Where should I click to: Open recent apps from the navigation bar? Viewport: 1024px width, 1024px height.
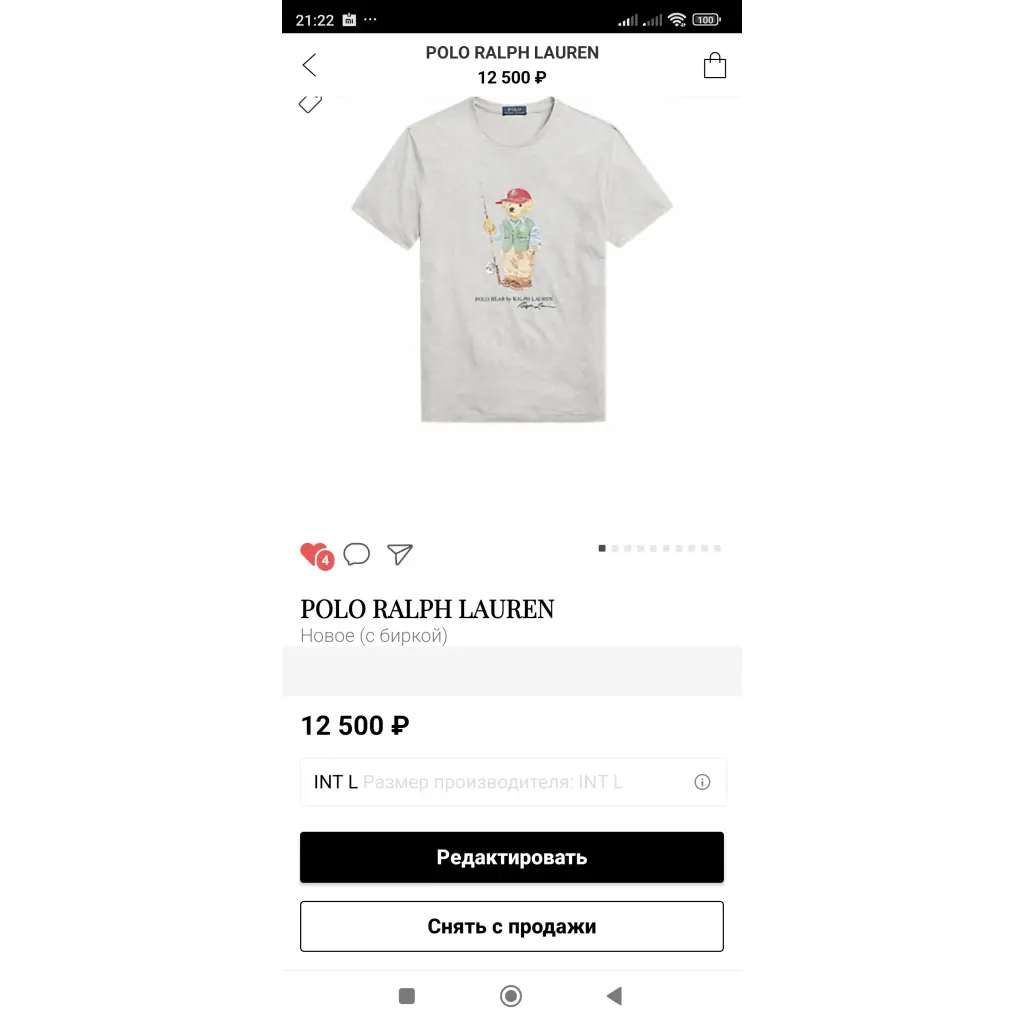[407, 995]
